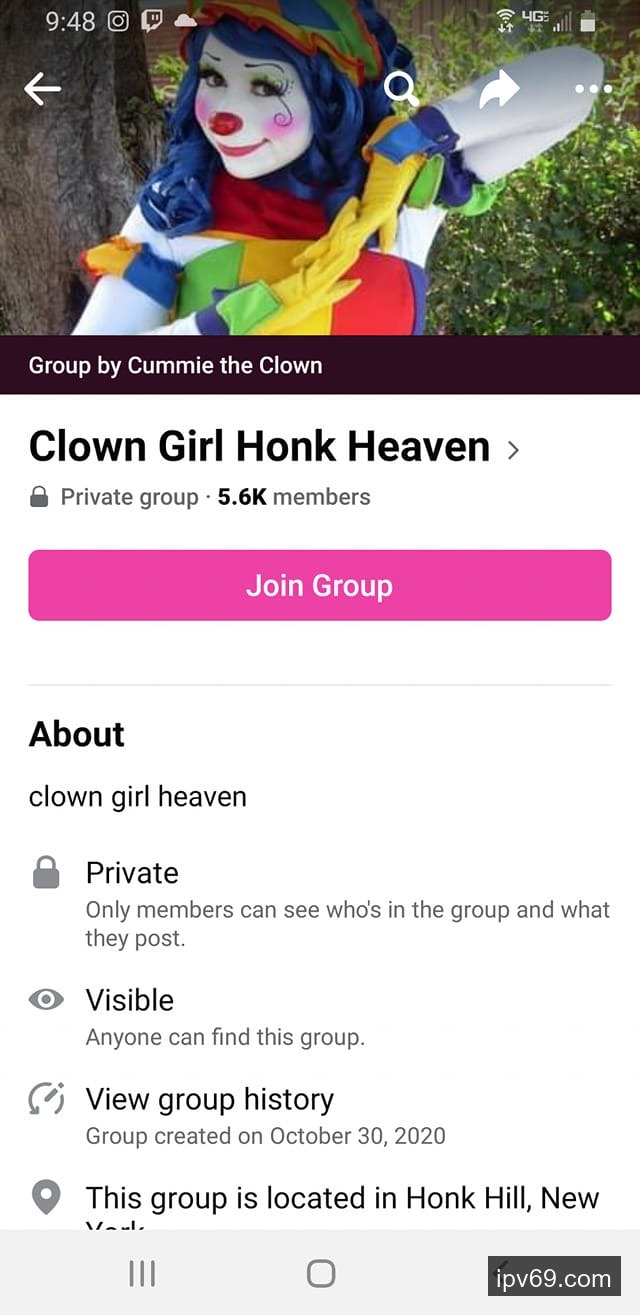Search within this group
This screenshot has width=640, height=1315.
(x=401, y=90)
